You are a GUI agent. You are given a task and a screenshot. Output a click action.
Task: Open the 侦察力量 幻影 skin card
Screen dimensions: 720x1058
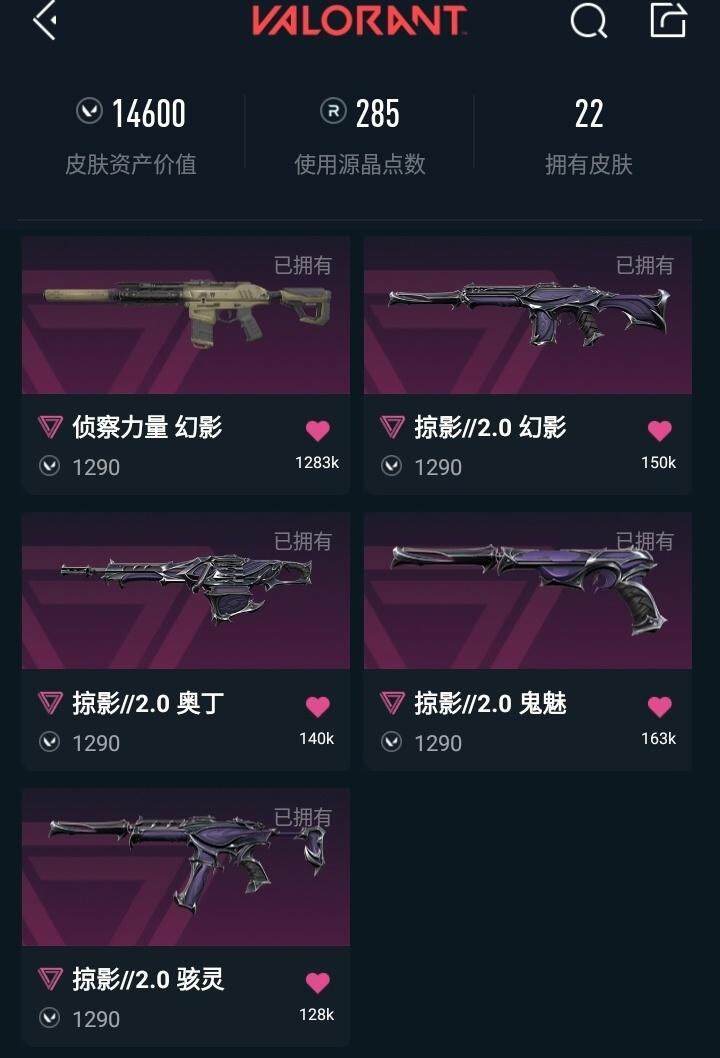(186, 317)
